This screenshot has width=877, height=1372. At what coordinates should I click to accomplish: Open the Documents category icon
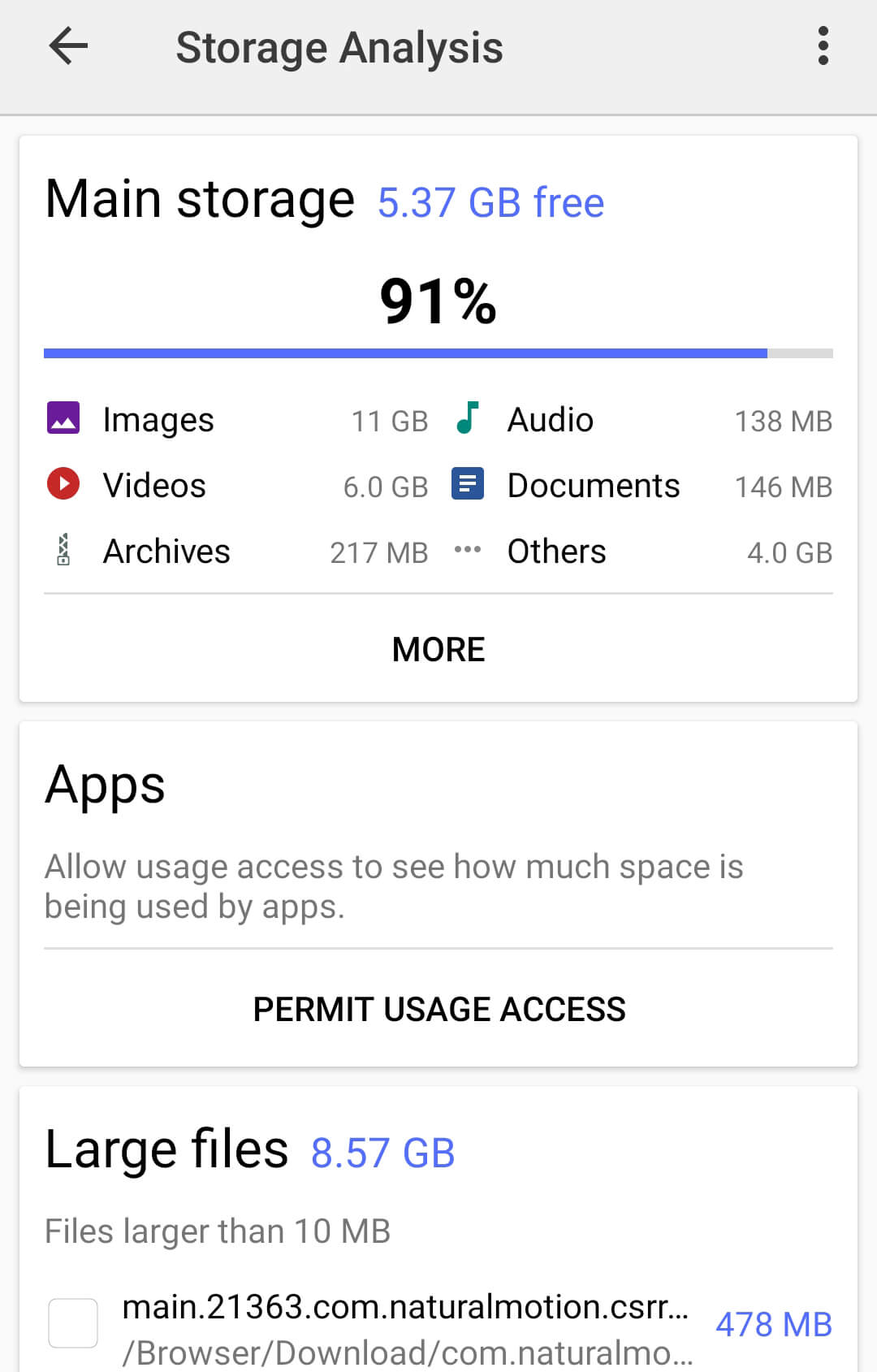468,484
